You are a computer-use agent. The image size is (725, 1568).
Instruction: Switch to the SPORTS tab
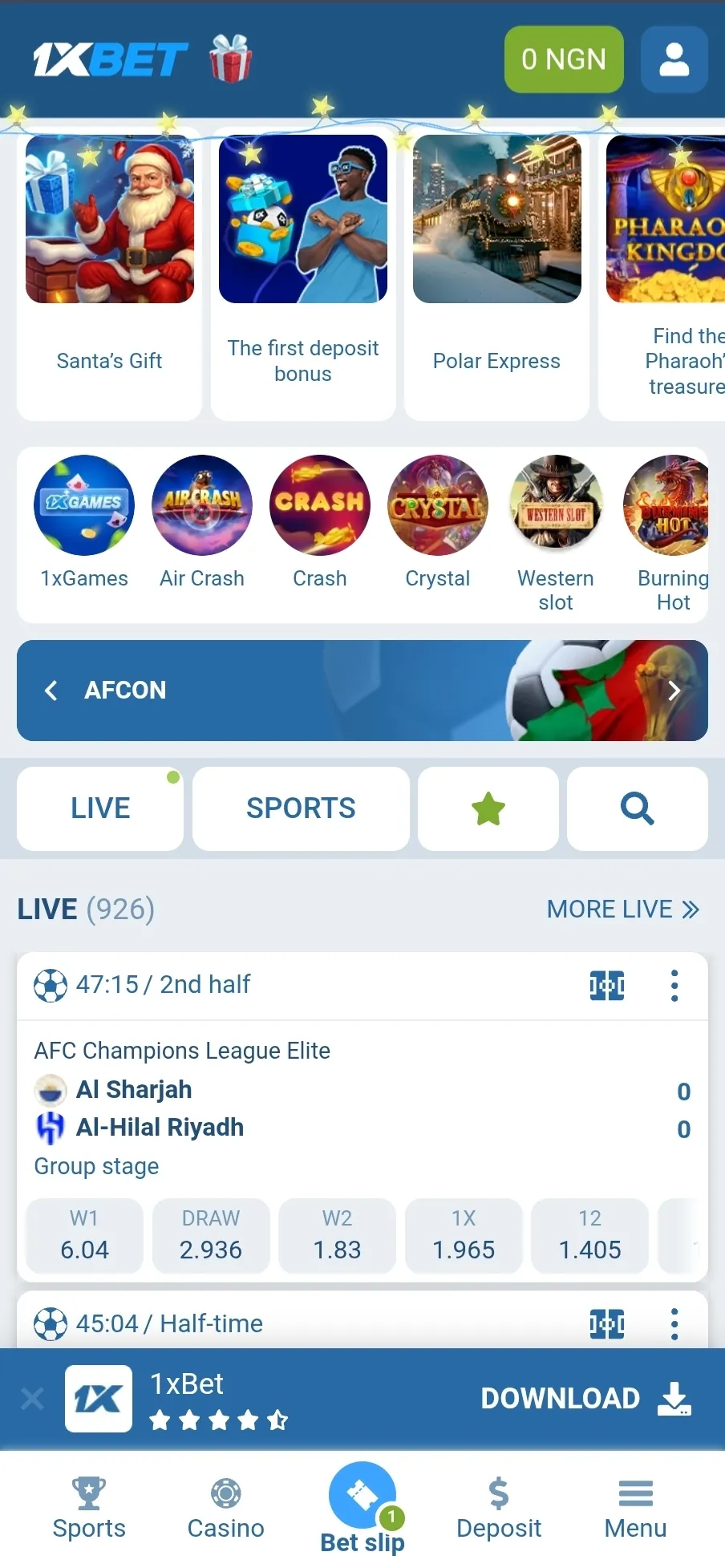(301, 808)
